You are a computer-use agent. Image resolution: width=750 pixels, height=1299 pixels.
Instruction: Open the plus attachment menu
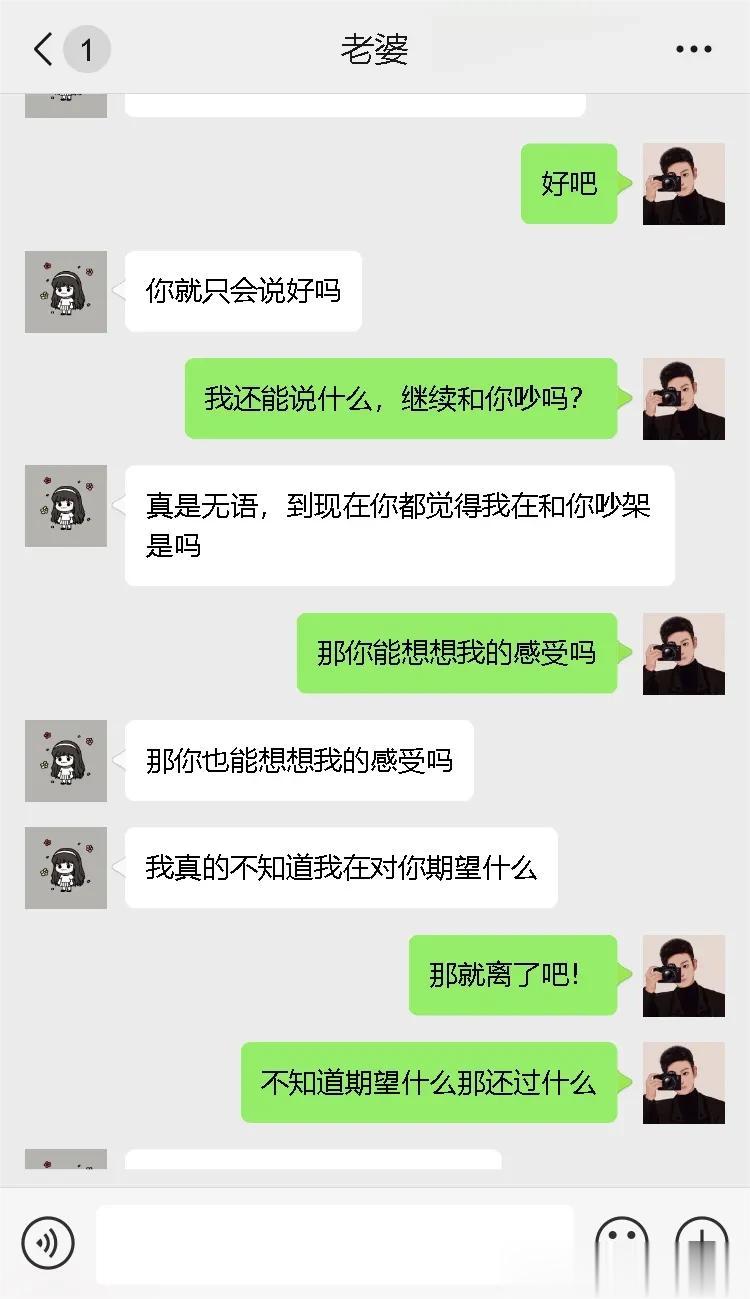[702, 1245]
